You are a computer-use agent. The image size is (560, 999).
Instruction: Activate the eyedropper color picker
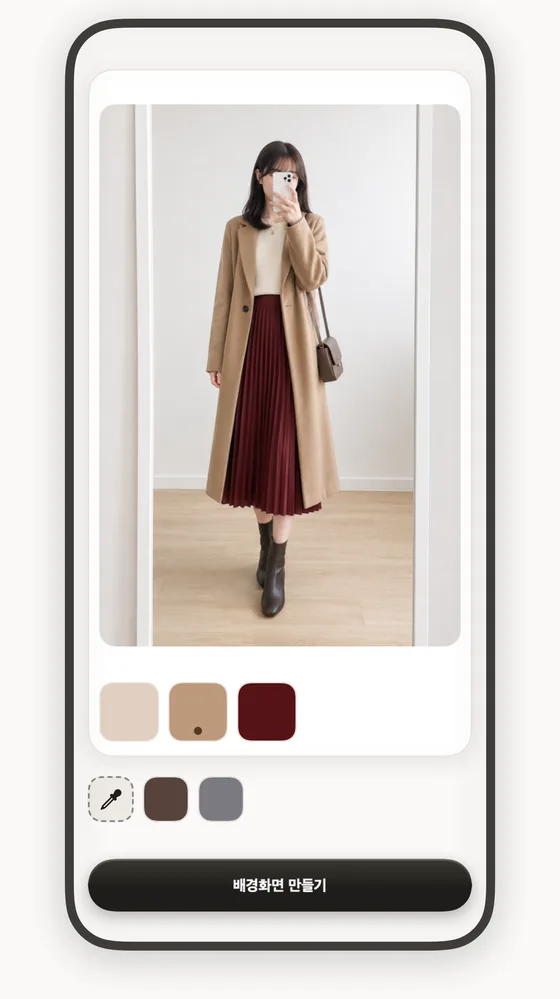pos(111,799)
